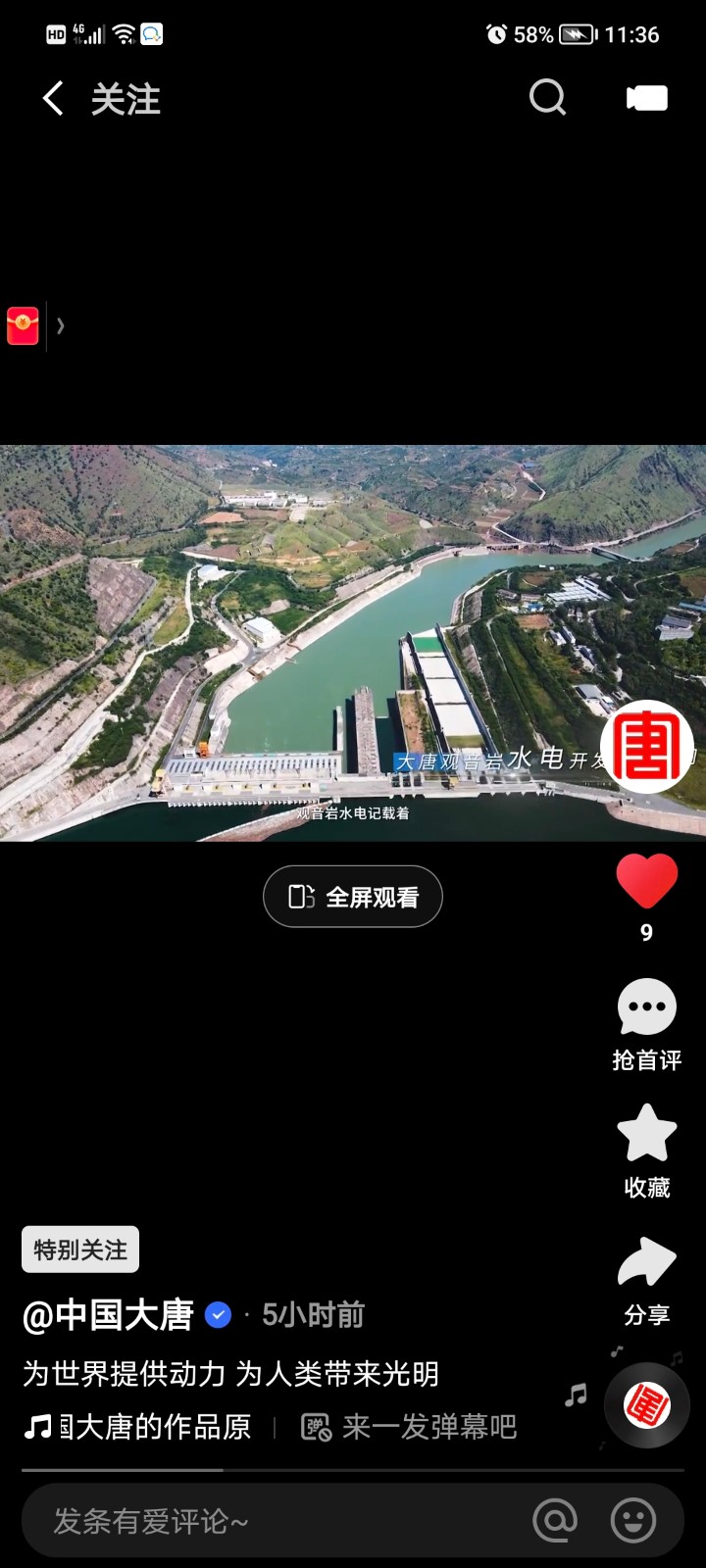Open the original sound track link
The image size is (706, 1568).
139,1427
